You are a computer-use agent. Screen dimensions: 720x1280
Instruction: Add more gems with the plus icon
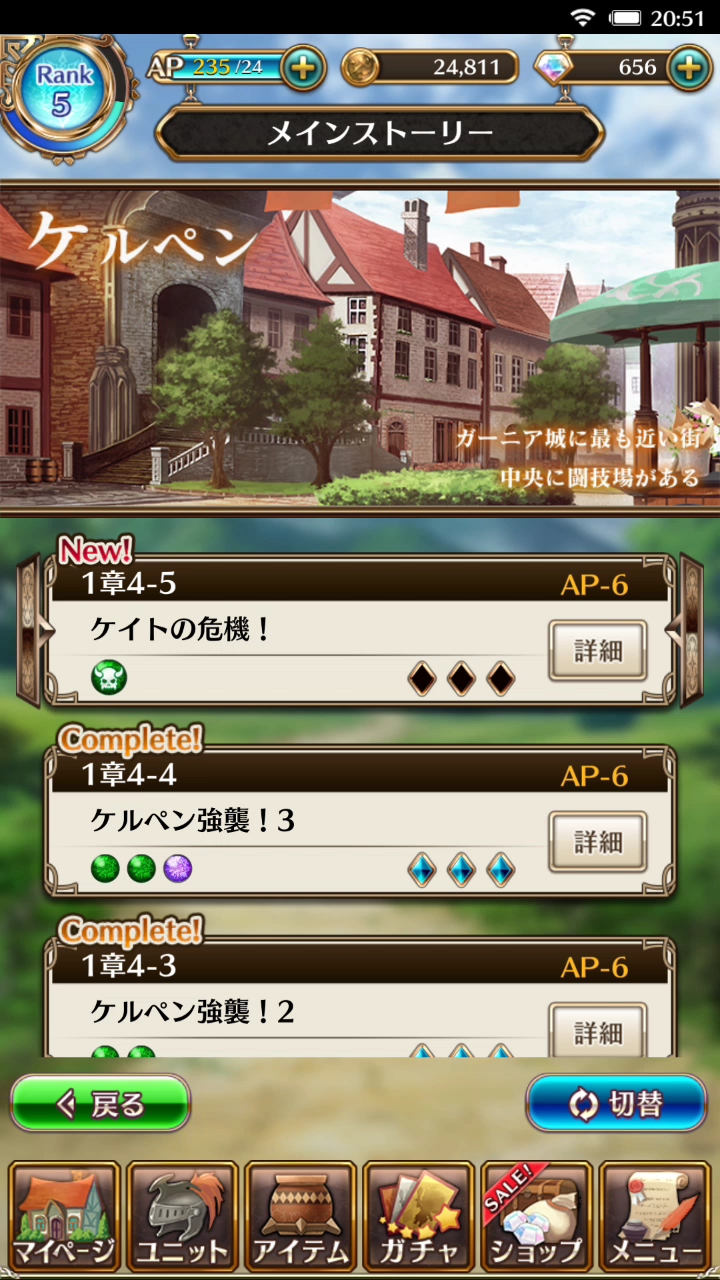[x=688, y=68]
